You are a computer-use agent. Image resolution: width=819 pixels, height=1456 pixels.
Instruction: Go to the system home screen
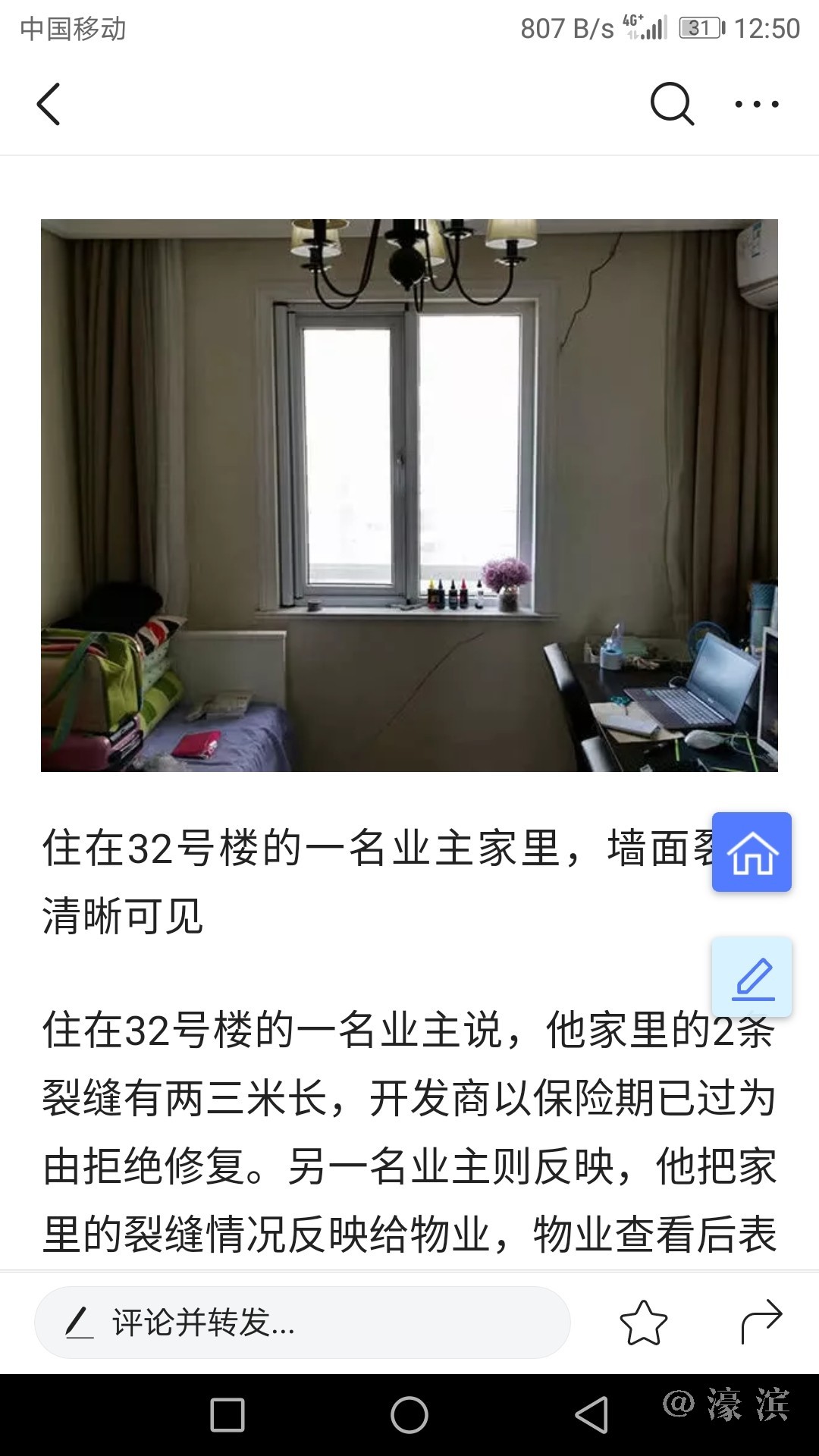pyautogui.click(x=409, y=1415)
